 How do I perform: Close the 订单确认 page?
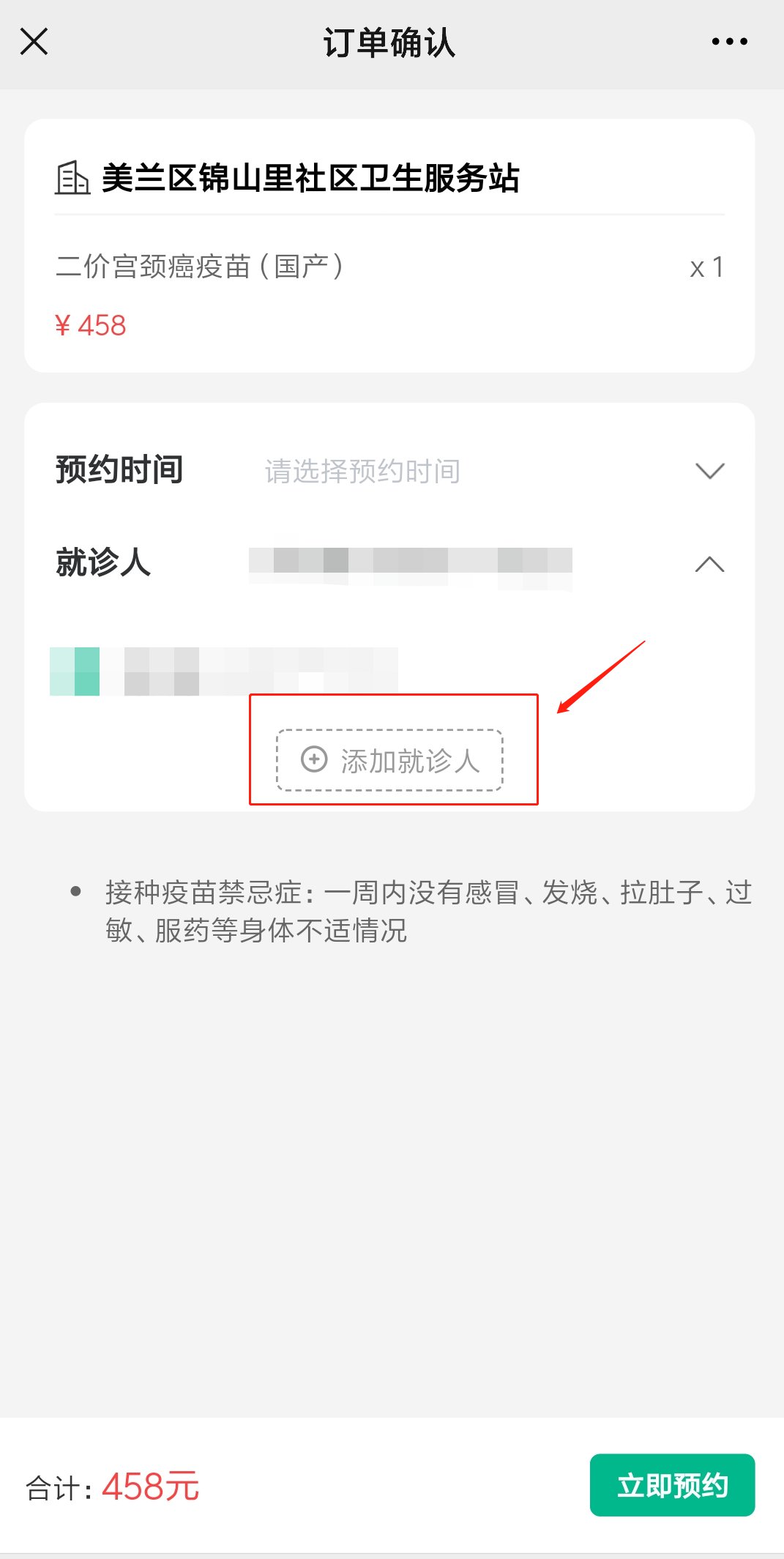click(x=34, y=42)
